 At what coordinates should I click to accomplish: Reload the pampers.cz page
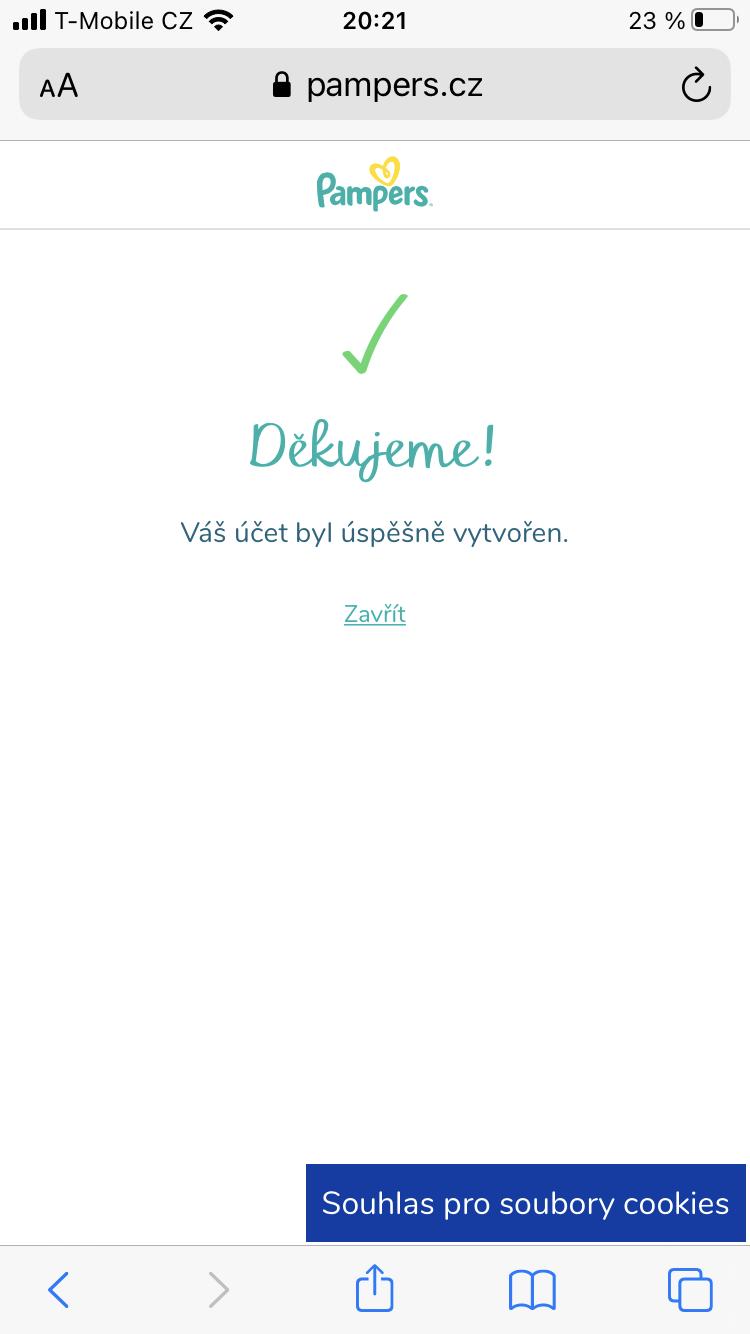coord(695,86)
